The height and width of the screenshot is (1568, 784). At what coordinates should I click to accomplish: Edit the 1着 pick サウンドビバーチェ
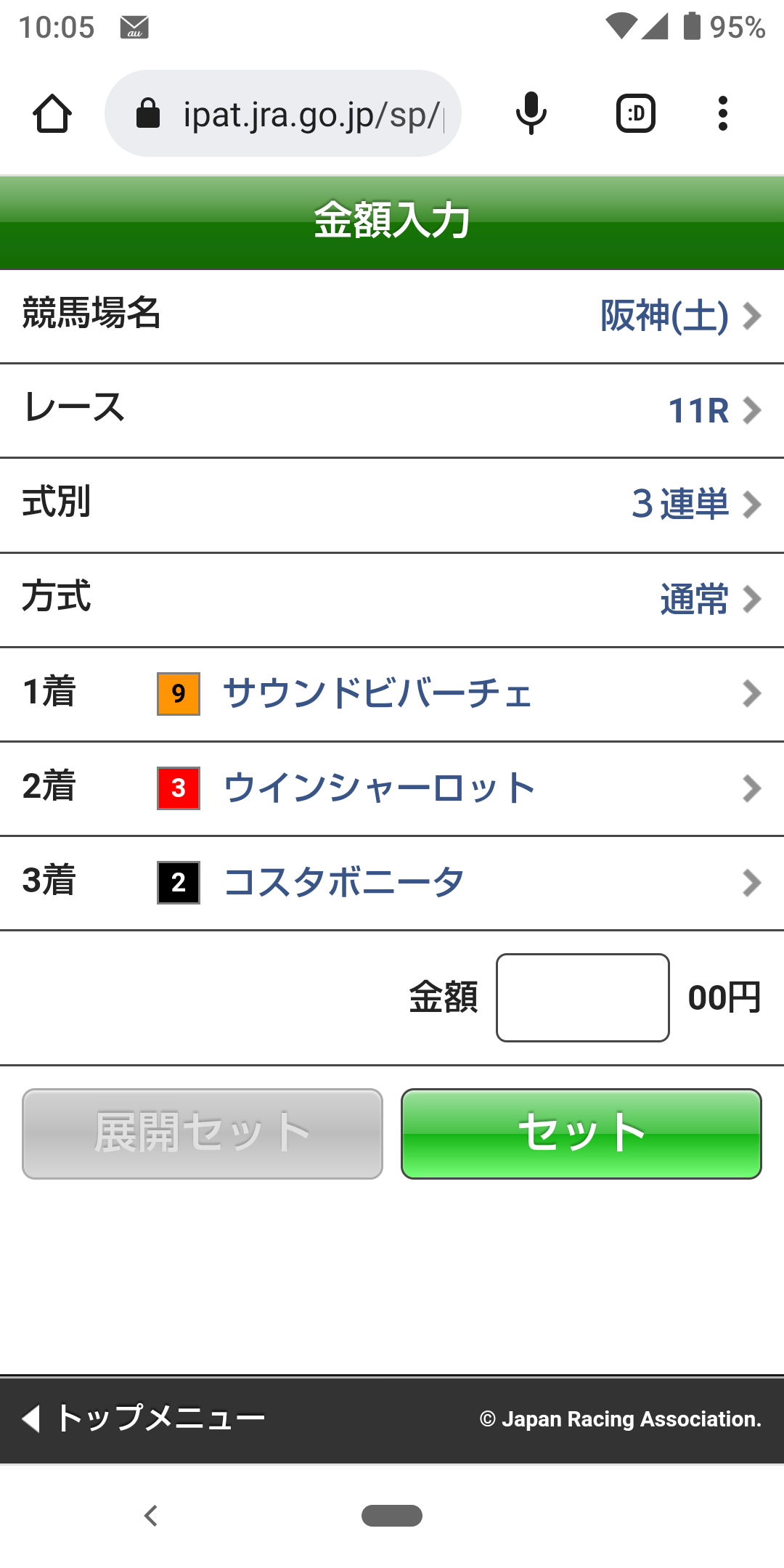(392, 694)
